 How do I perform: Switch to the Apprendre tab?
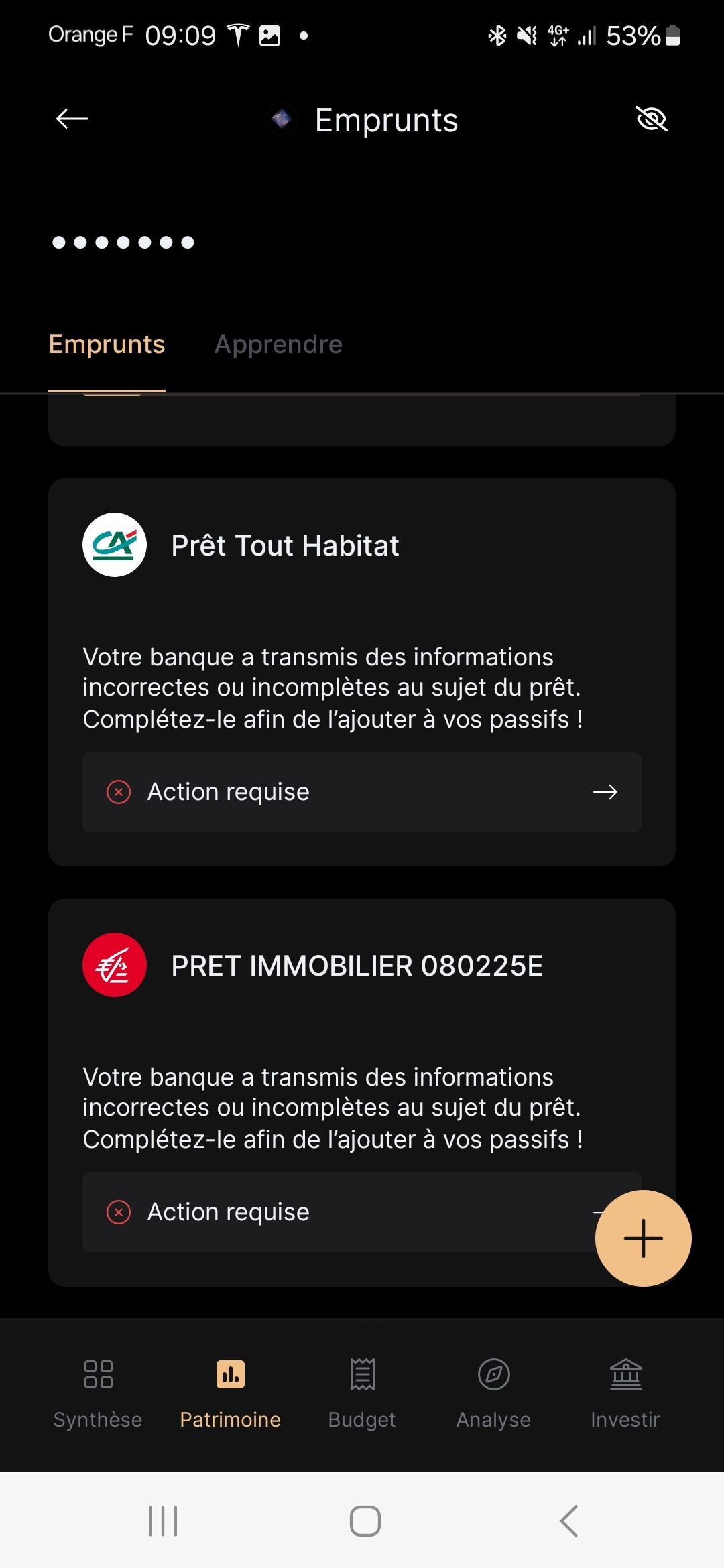[x=278, y=344]
